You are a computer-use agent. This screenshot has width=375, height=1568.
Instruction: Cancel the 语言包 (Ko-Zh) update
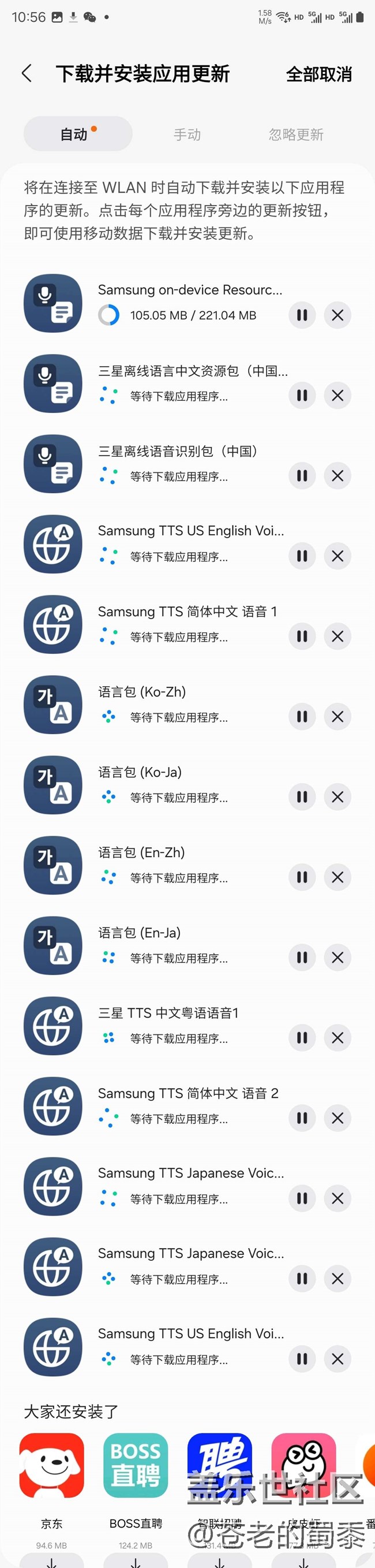(337, 717)
